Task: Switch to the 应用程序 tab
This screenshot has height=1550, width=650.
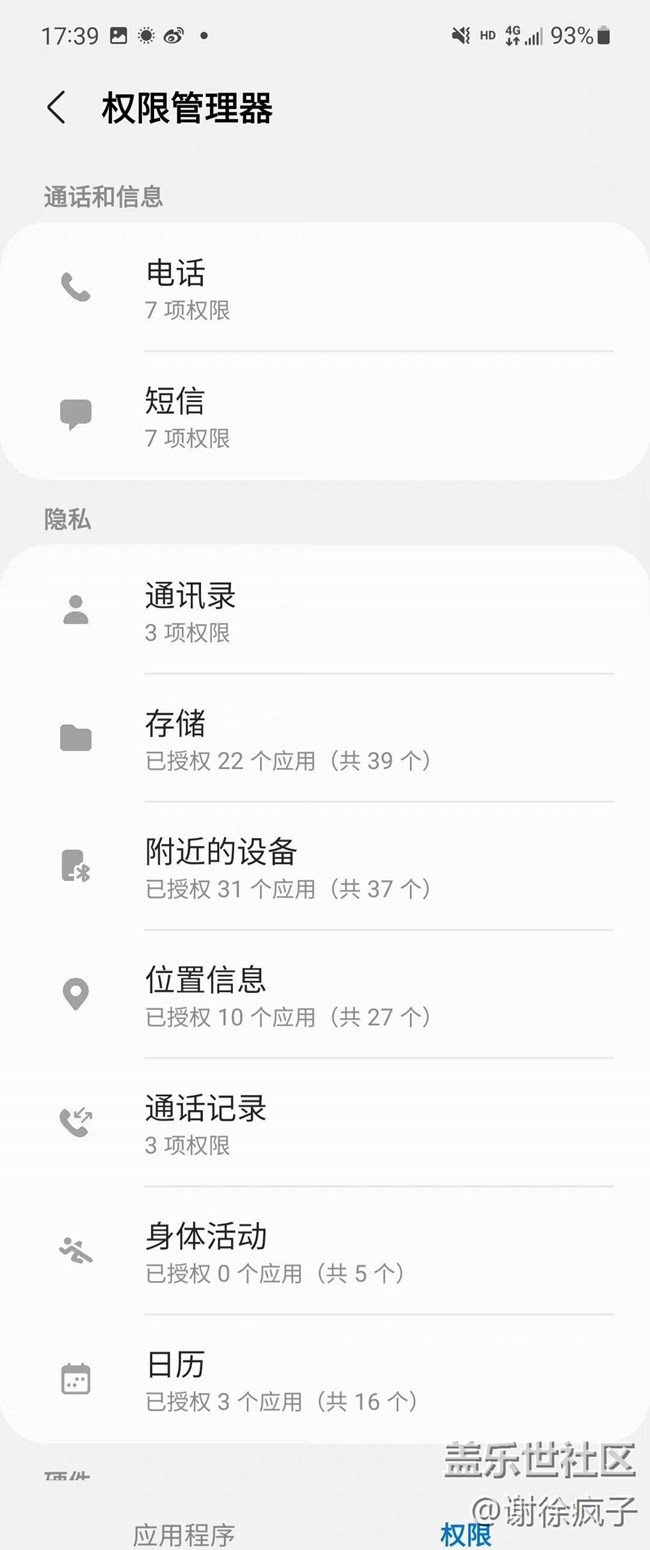Action: 184,1533
